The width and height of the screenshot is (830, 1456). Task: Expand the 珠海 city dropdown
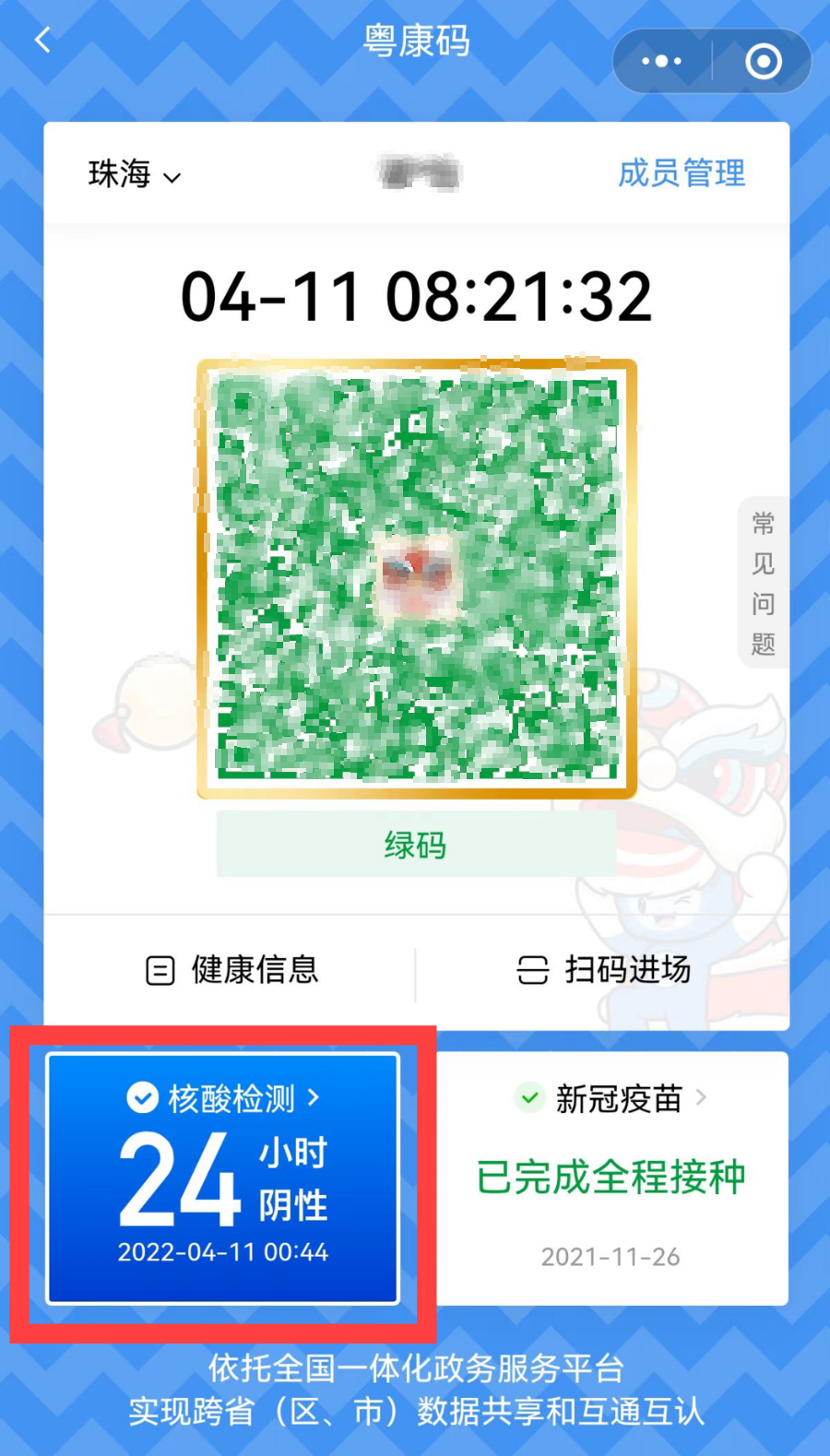point(135,174)
